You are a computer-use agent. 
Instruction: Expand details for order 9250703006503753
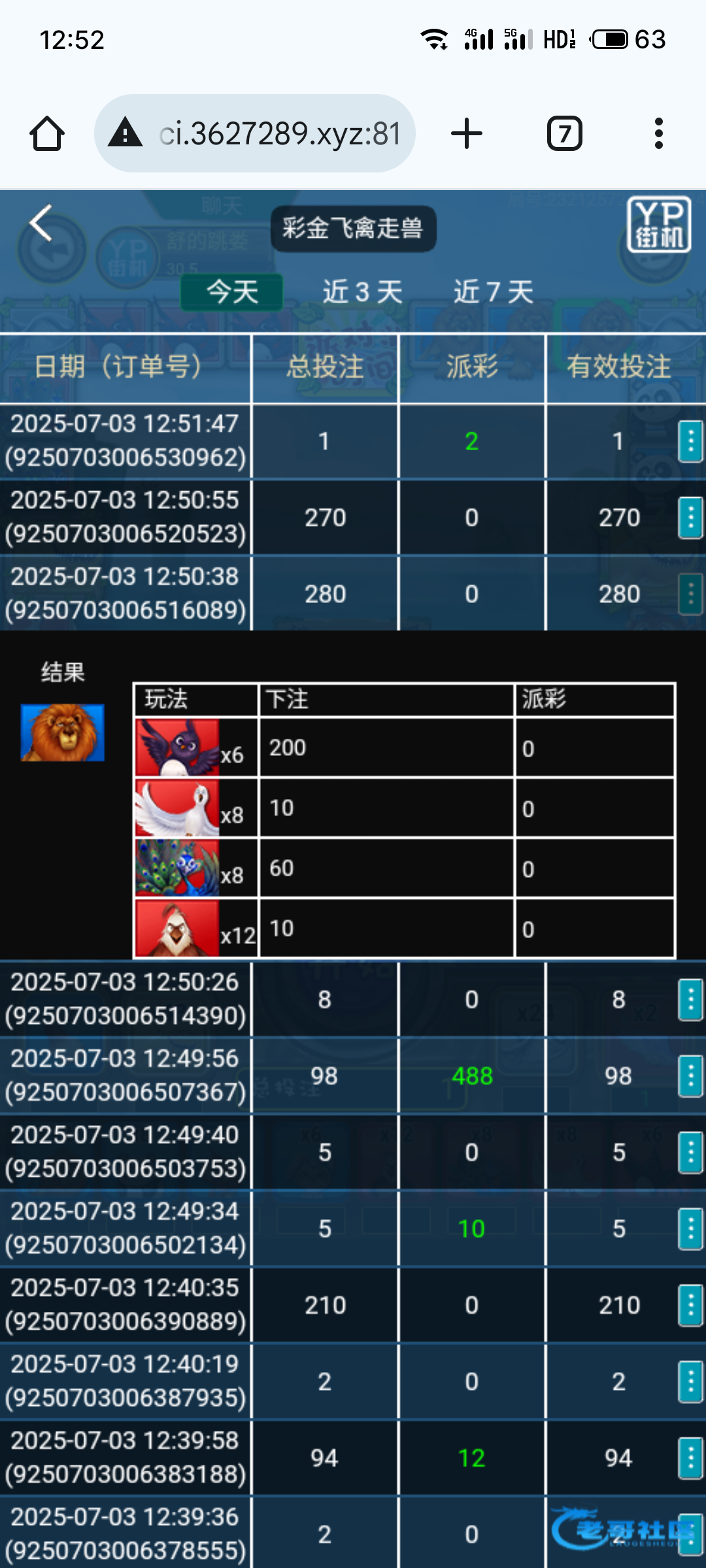click(690, 1152)
